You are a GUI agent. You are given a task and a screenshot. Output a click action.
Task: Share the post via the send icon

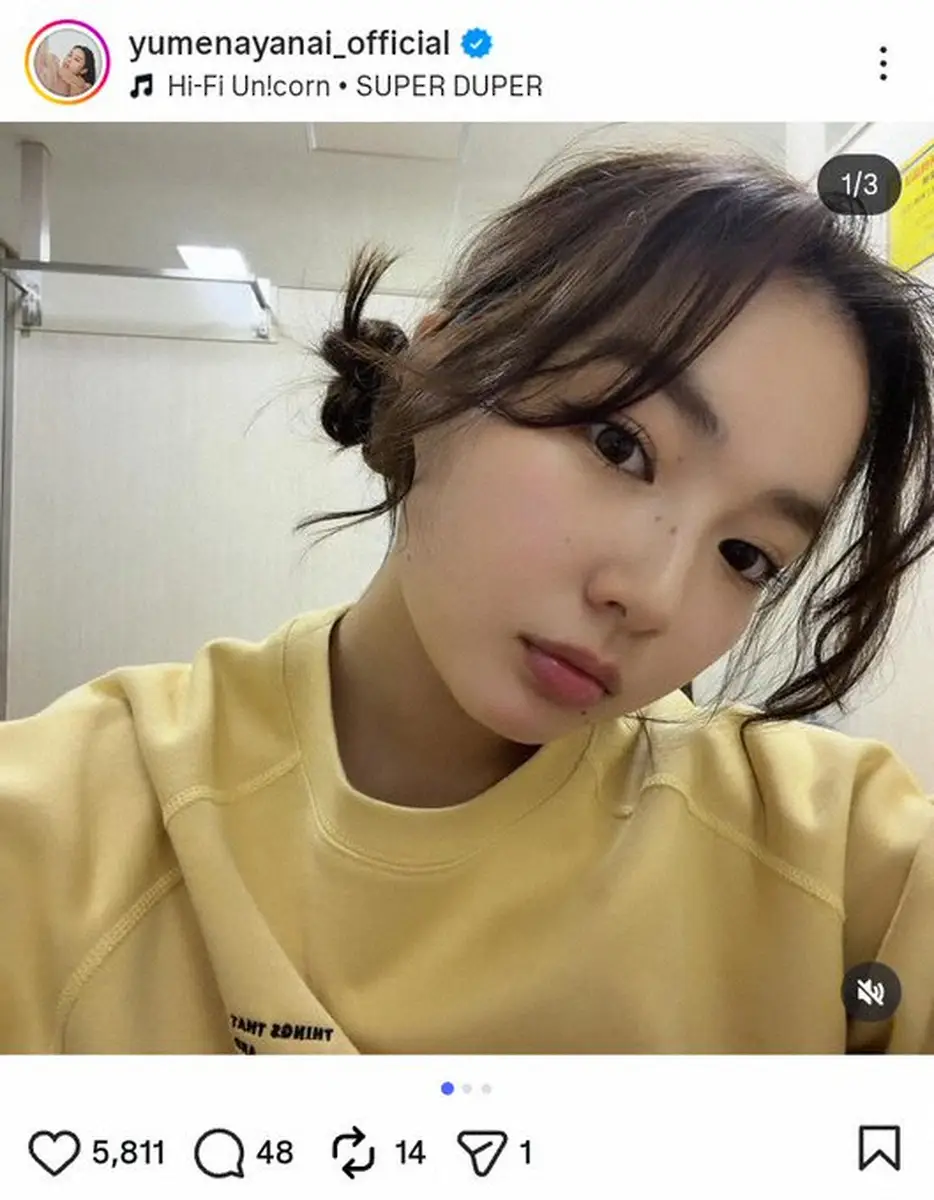(481, 1152)
